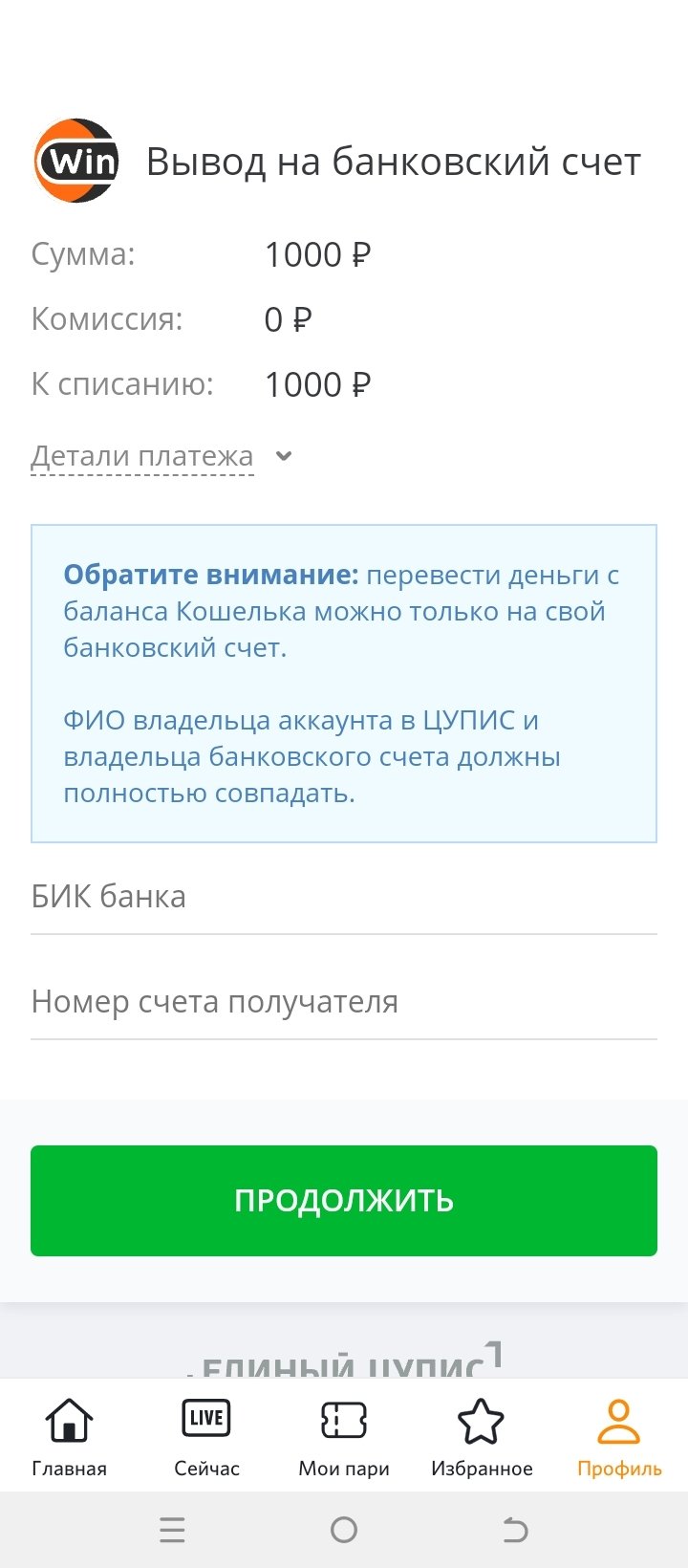Image resolution: width=688 pixels, height=1568 pixels.
Task: Open the Мои пари tab
Action: tap(344, 1436)
